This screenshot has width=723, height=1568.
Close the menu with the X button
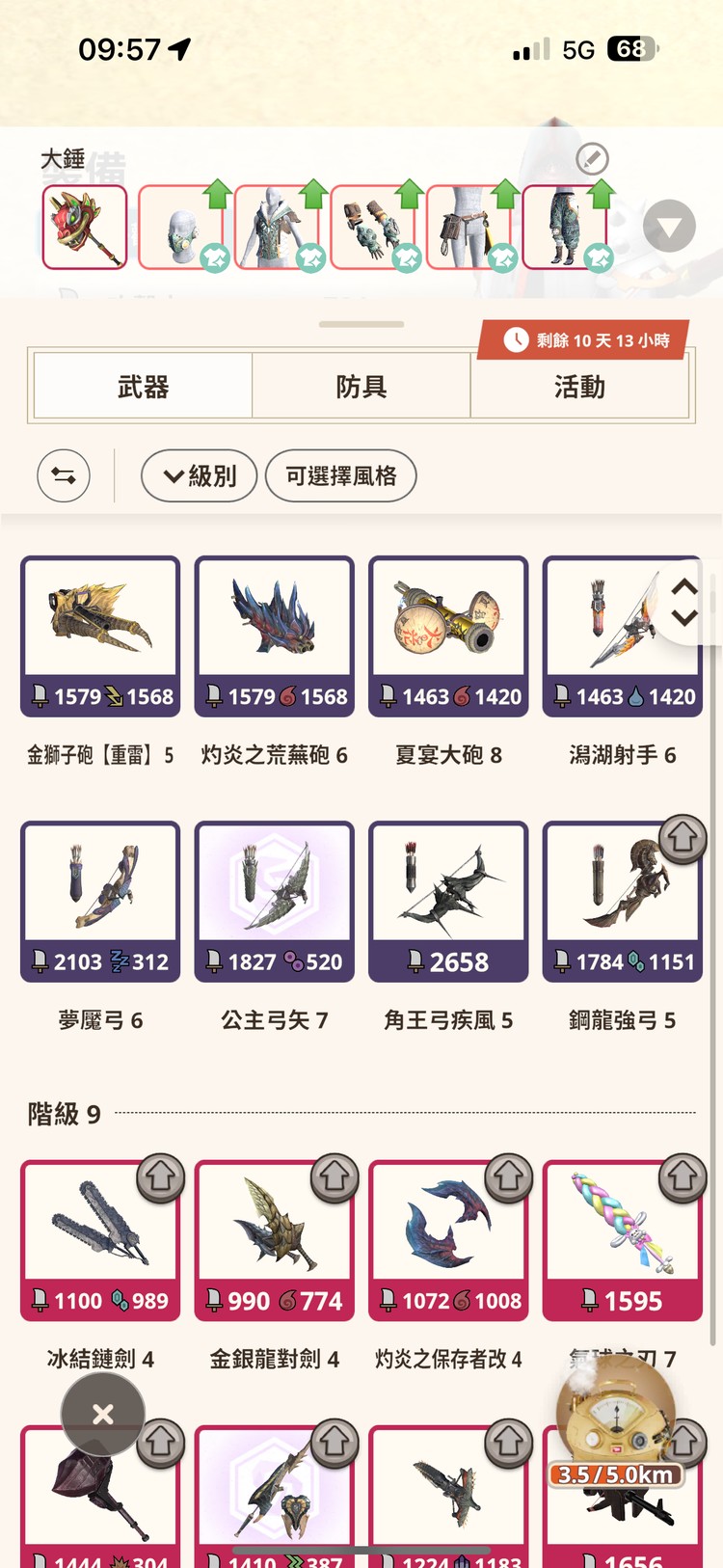pyautogui.click(x=103, y=1414)
